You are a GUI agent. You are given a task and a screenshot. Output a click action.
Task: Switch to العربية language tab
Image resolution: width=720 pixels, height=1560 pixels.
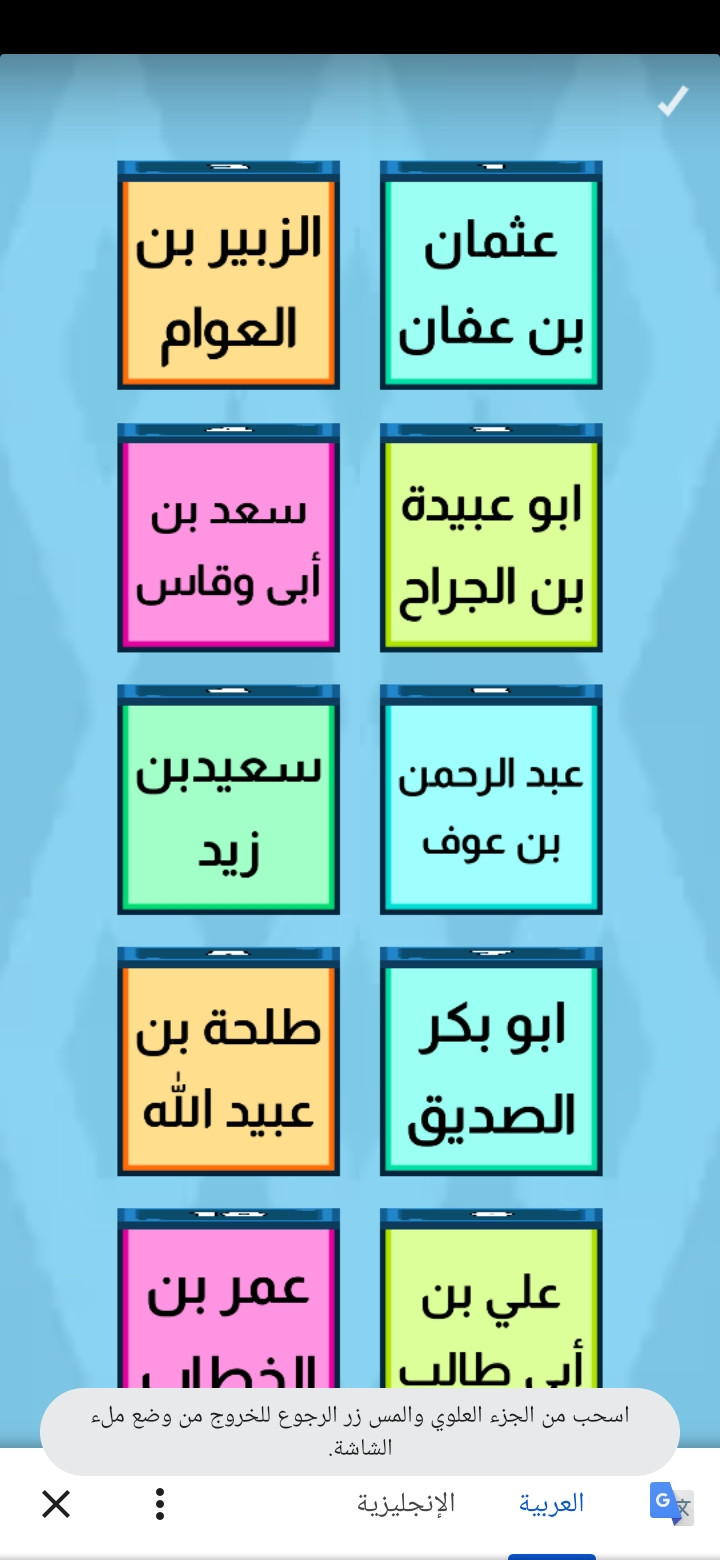pos(551,1503)
